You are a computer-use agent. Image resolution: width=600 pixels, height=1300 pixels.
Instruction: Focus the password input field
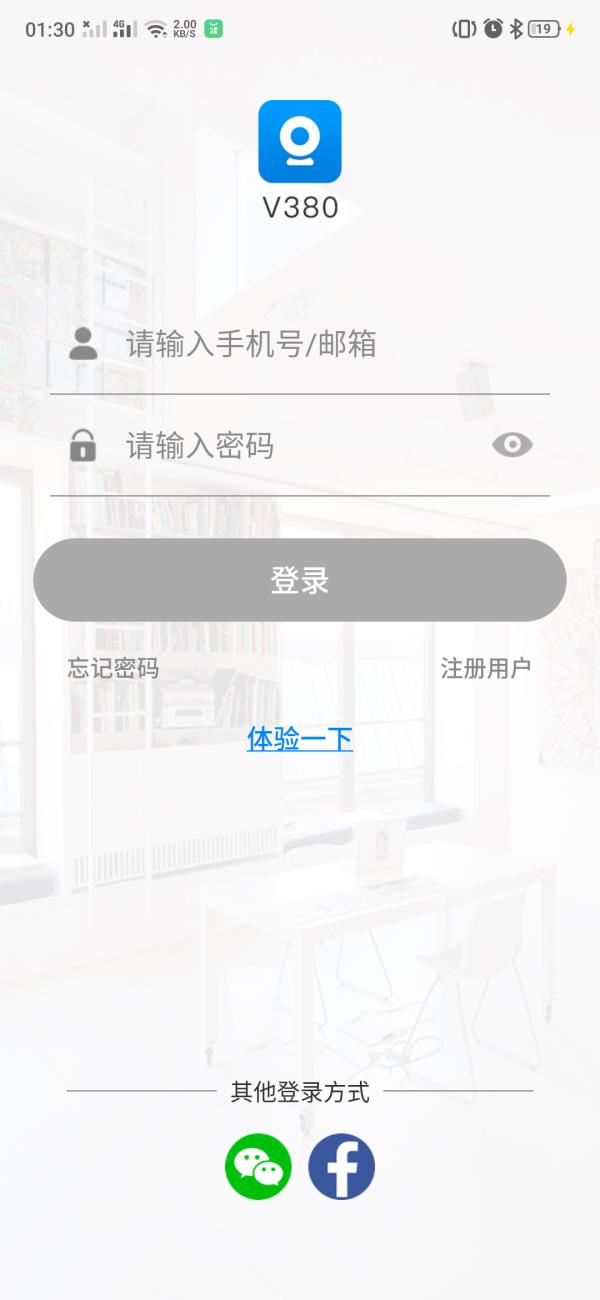coord(290,446)
